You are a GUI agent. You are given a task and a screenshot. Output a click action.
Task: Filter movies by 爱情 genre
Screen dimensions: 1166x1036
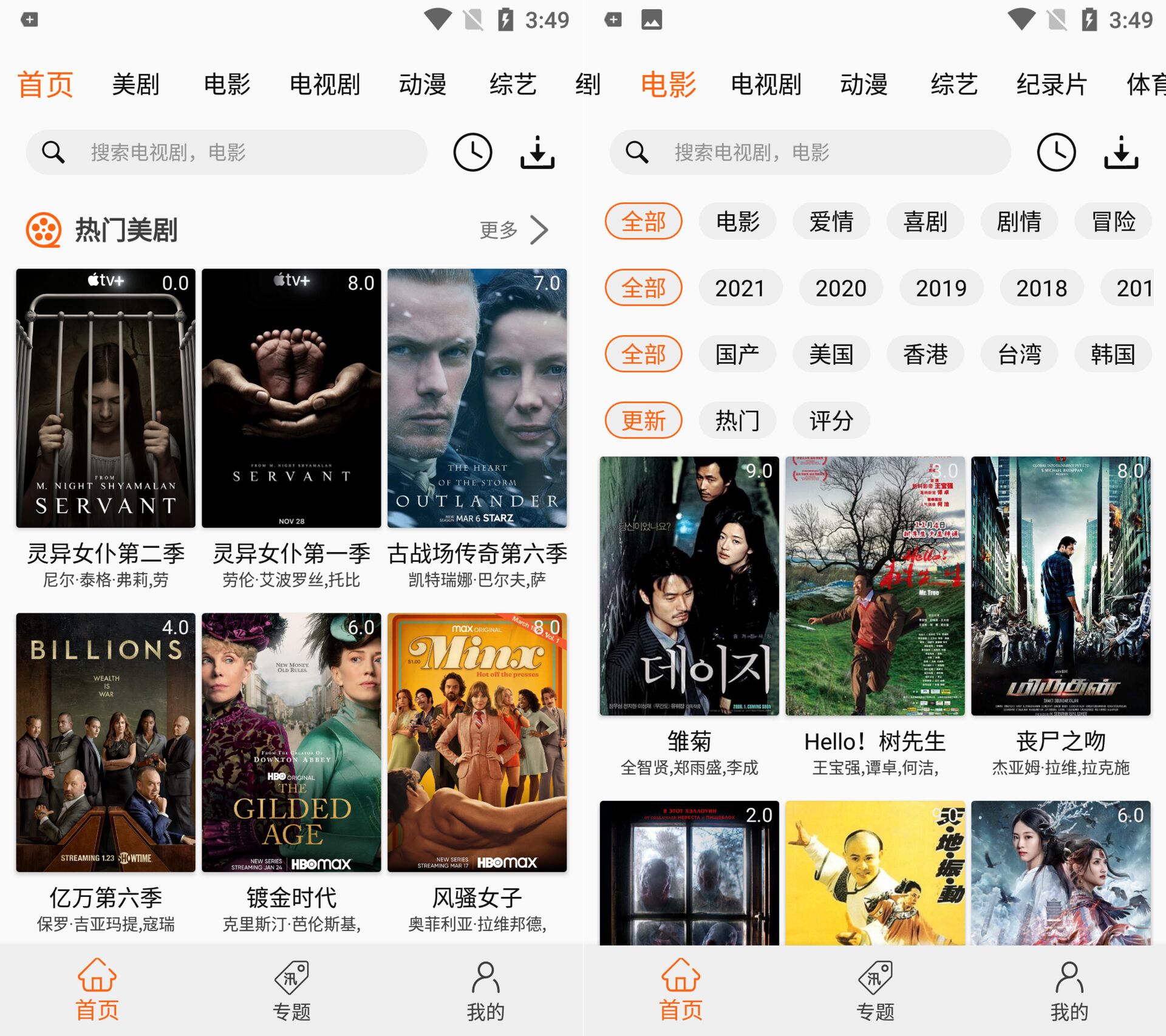tap(831, 222)
